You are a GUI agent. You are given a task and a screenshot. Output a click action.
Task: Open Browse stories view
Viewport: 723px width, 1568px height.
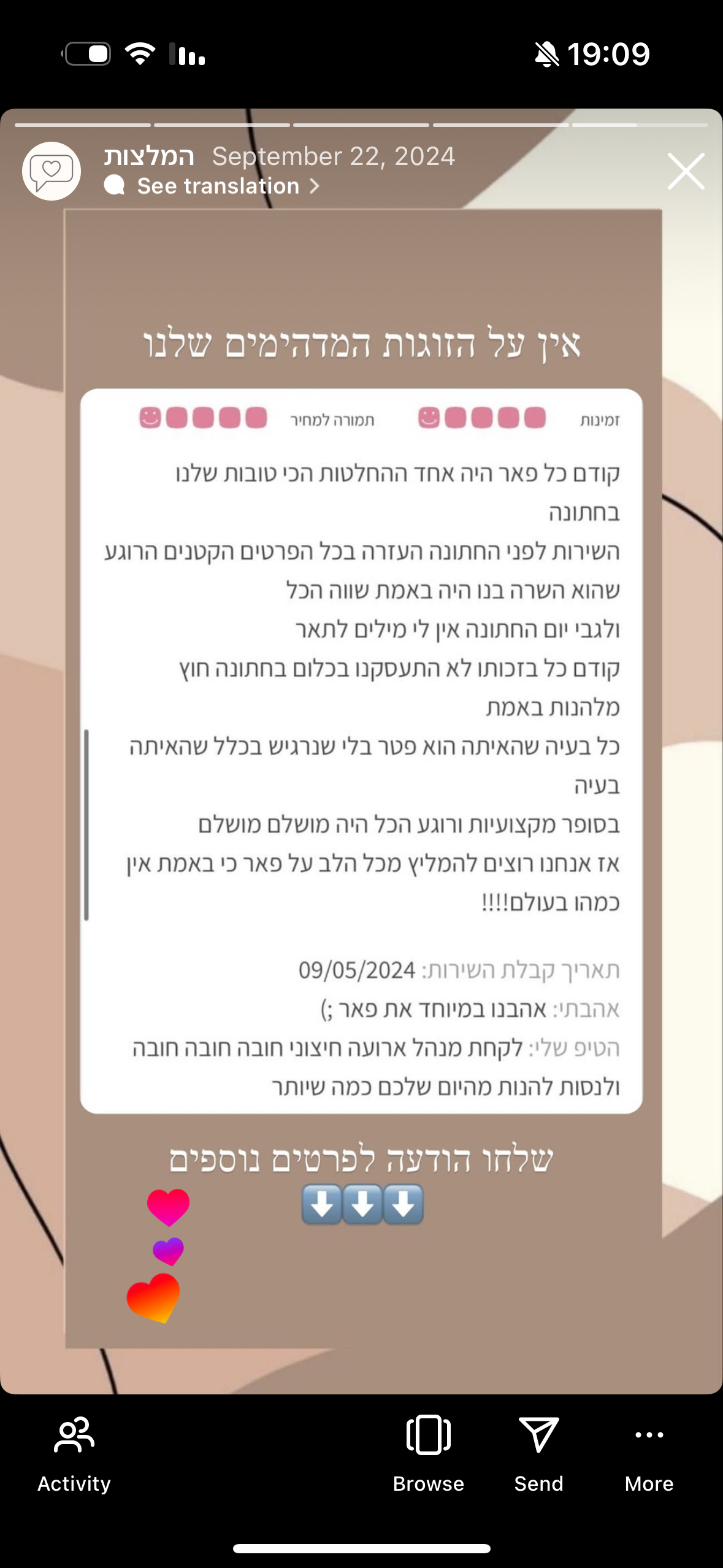pyautogui.click(x=428, y=1453)
